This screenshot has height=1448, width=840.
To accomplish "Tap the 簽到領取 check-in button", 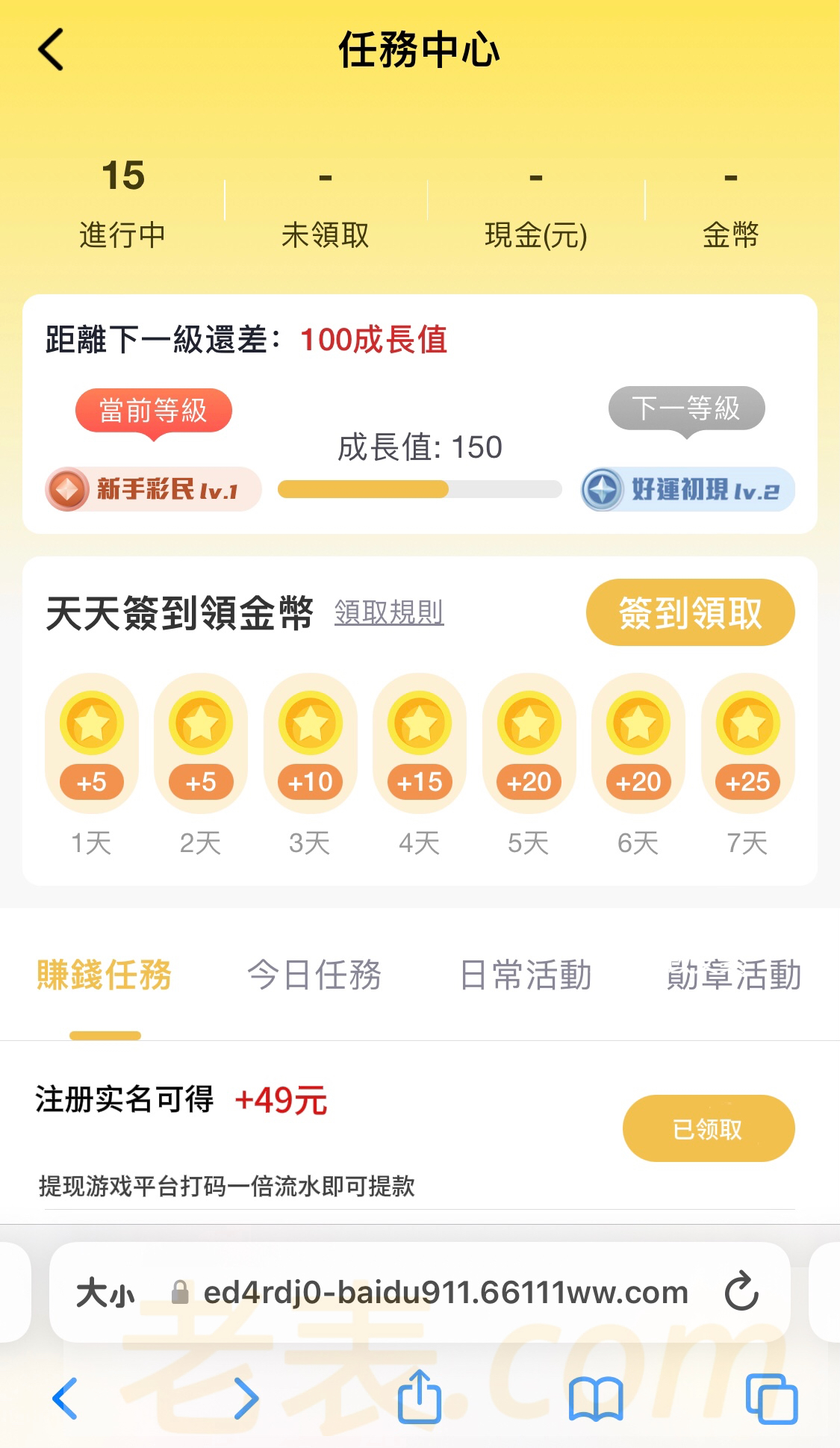I will click(690, 613).
